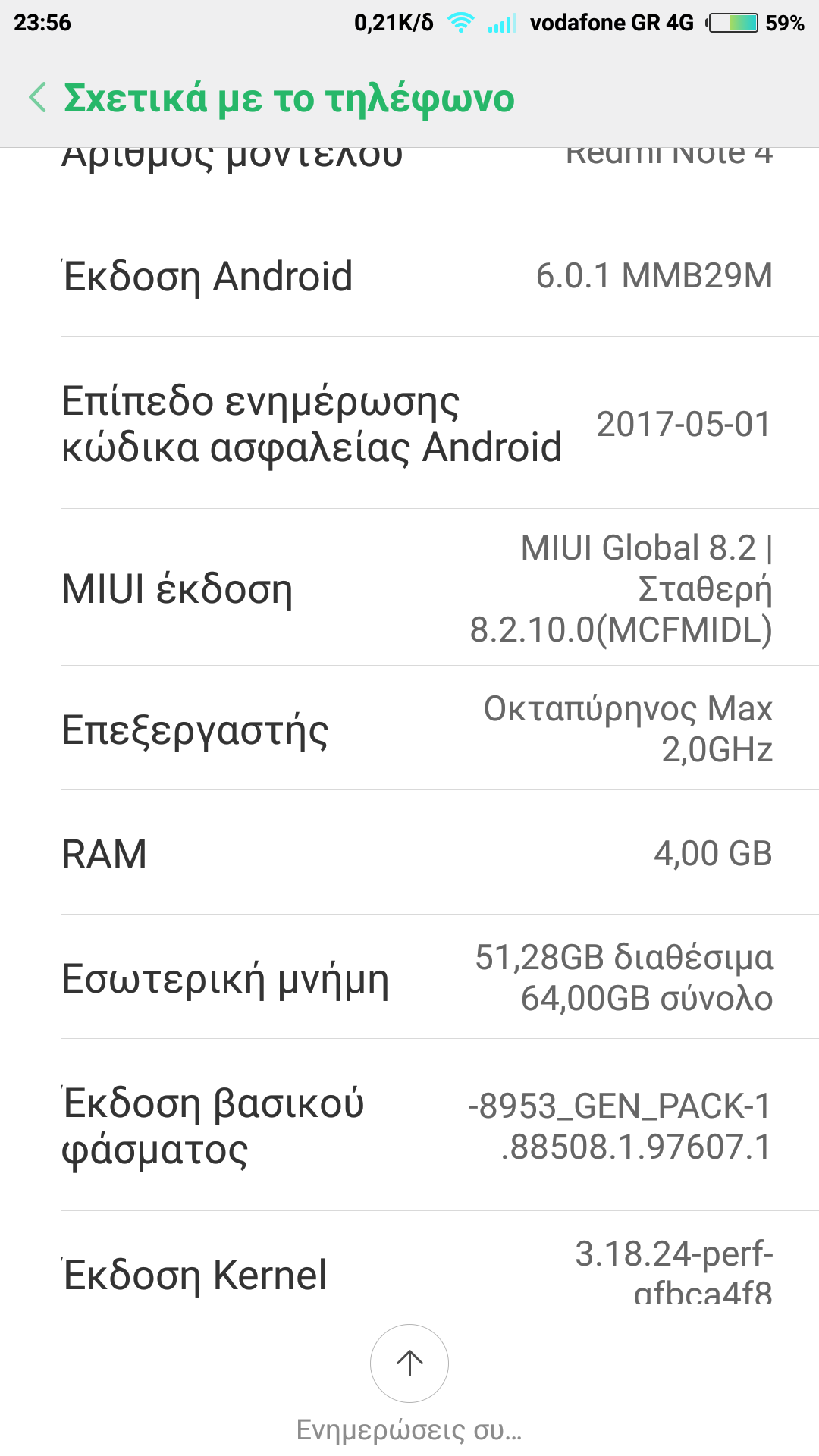Select the RAM row
Screen dimensions: 819x1456
pos(409,853)
